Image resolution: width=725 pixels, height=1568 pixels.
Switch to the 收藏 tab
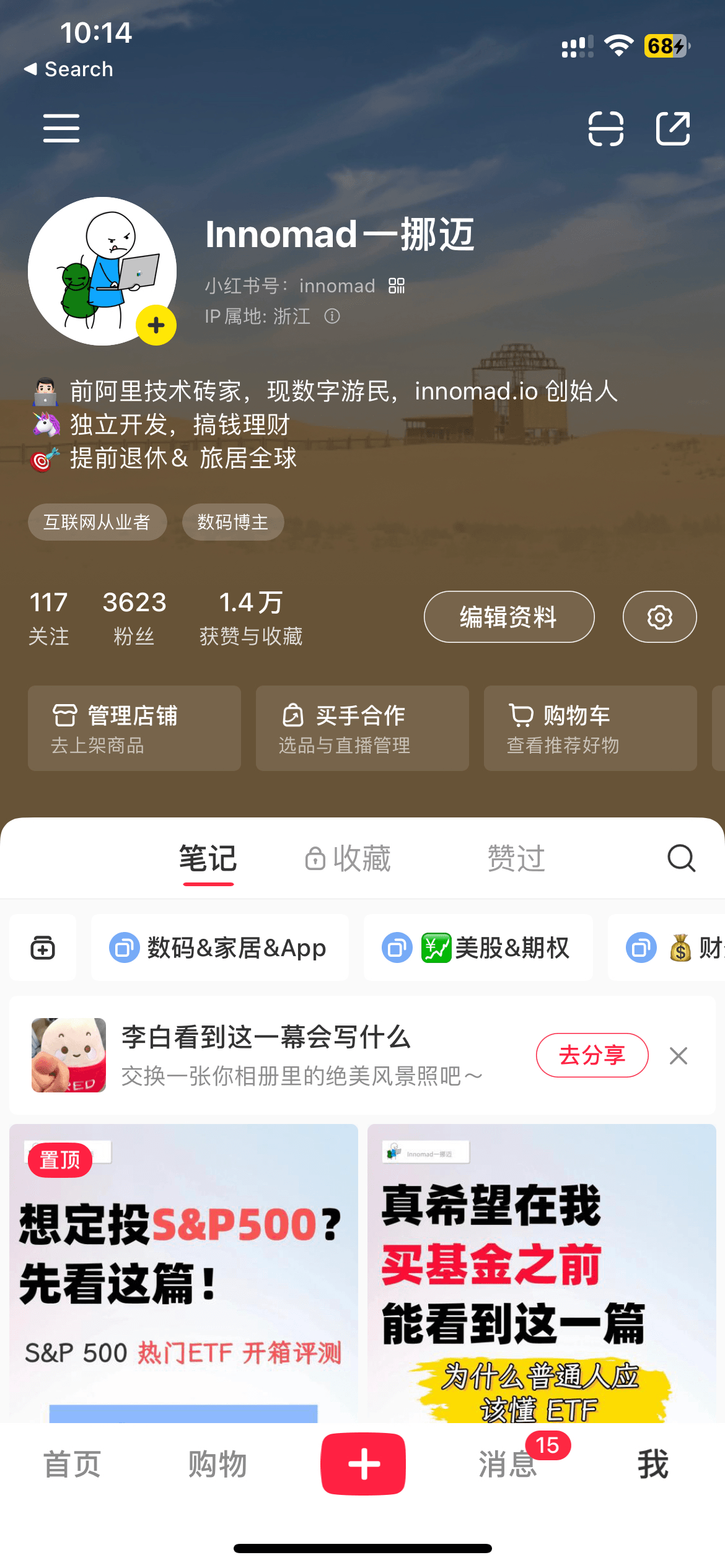coord(348,858)
